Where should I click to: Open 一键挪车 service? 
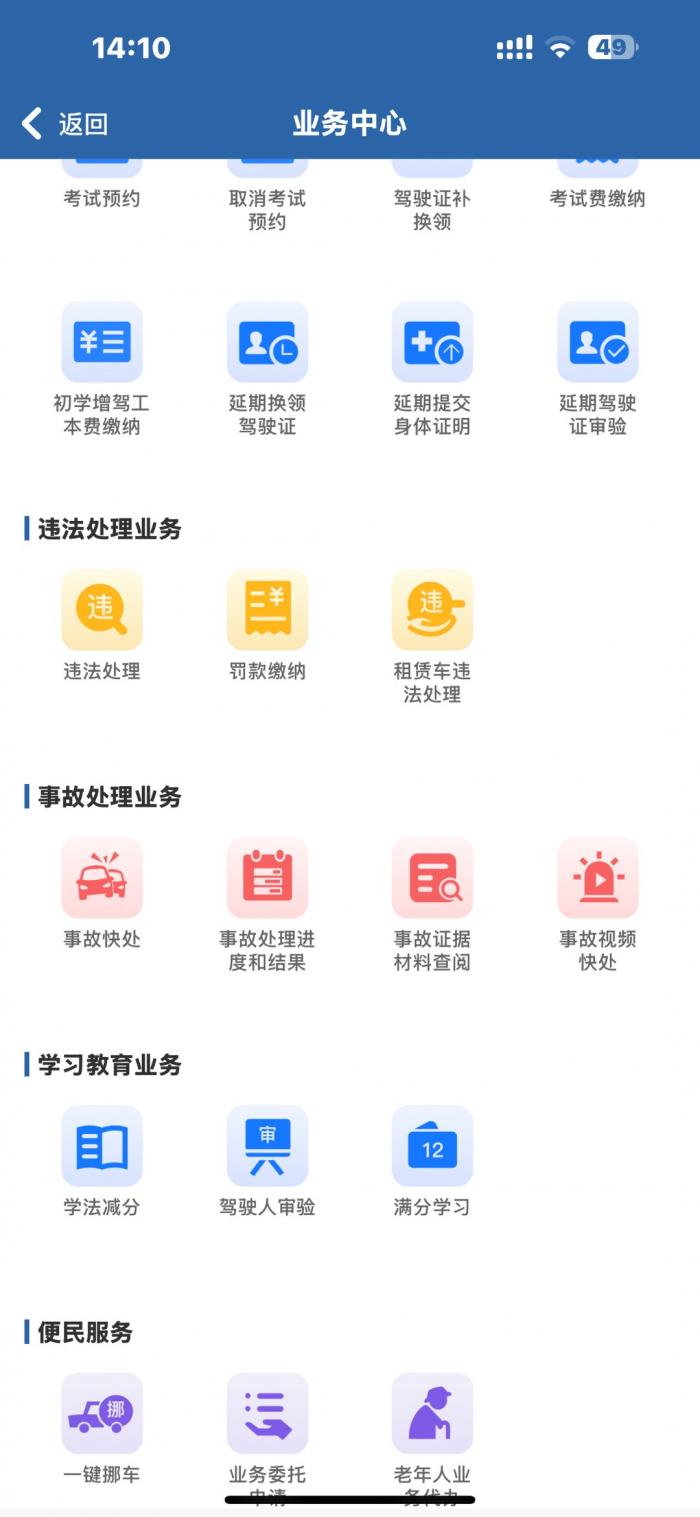(102, 1429)
